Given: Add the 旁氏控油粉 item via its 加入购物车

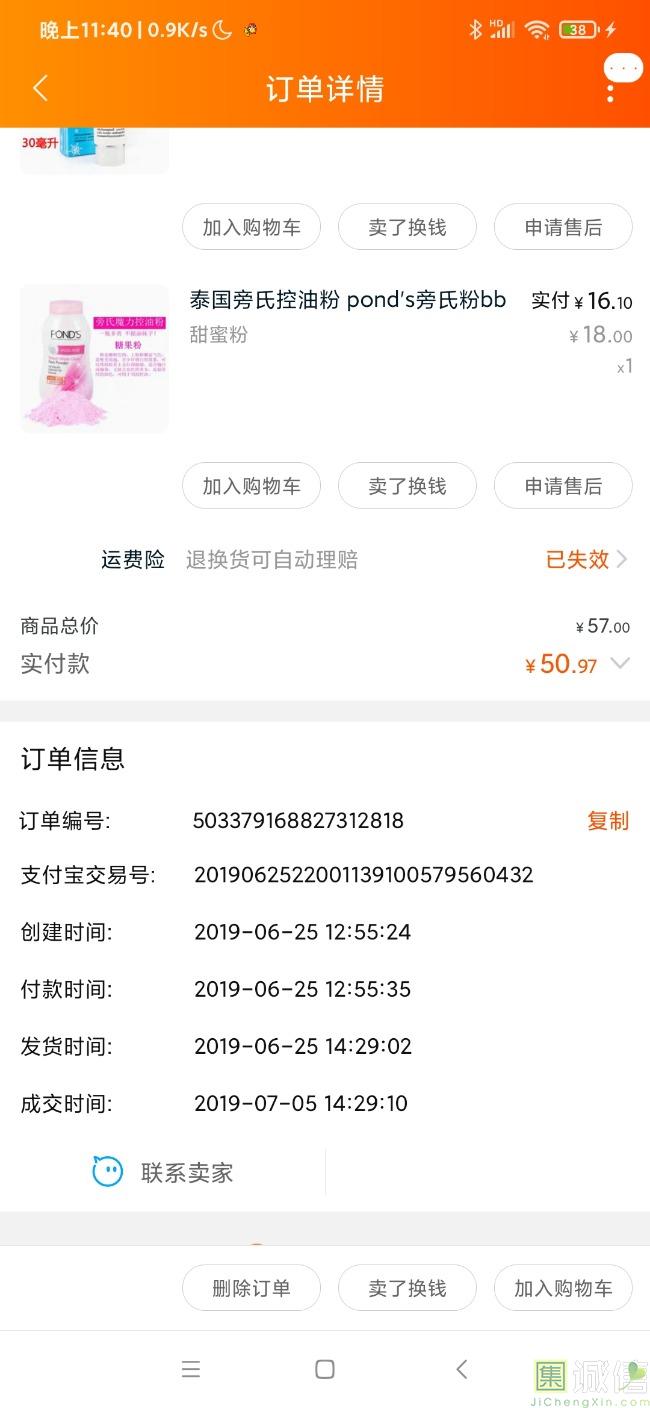Looking at the screenshot, I should [251, 486].
